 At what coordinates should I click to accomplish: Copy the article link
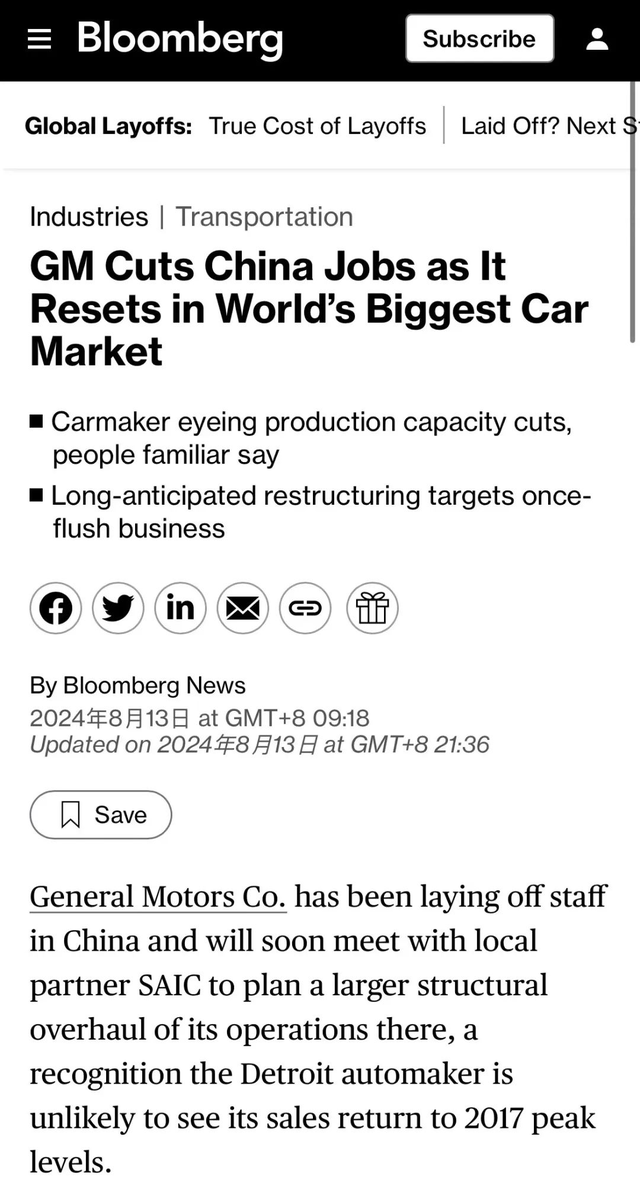tap(305, 608)
